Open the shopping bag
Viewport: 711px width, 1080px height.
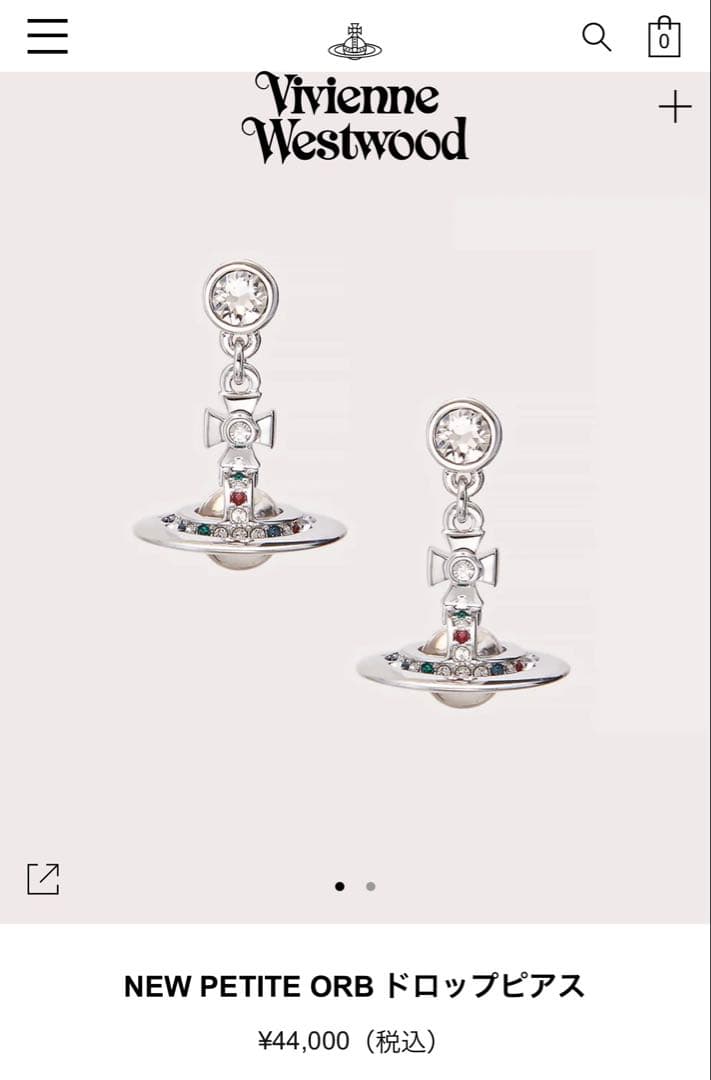pyautogui.click(x=663, y=37)
